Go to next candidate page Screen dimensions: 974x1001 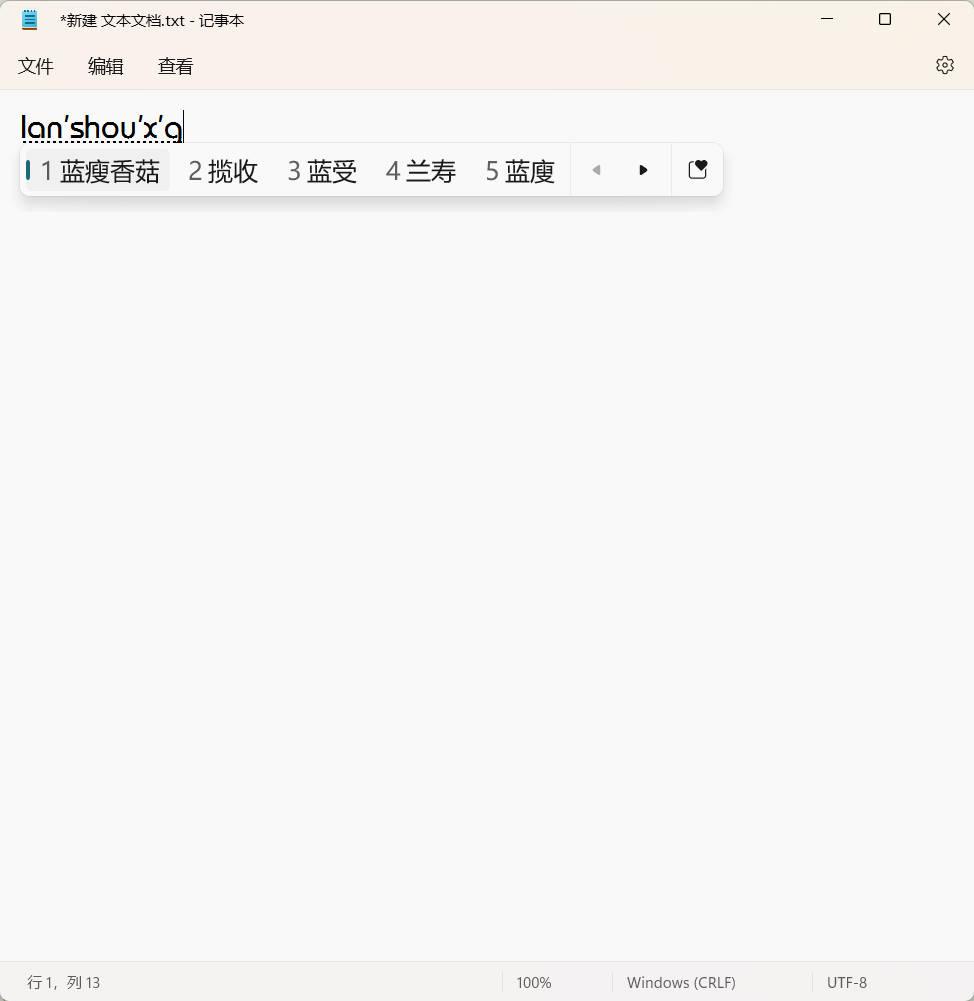(x=643, y=170)
